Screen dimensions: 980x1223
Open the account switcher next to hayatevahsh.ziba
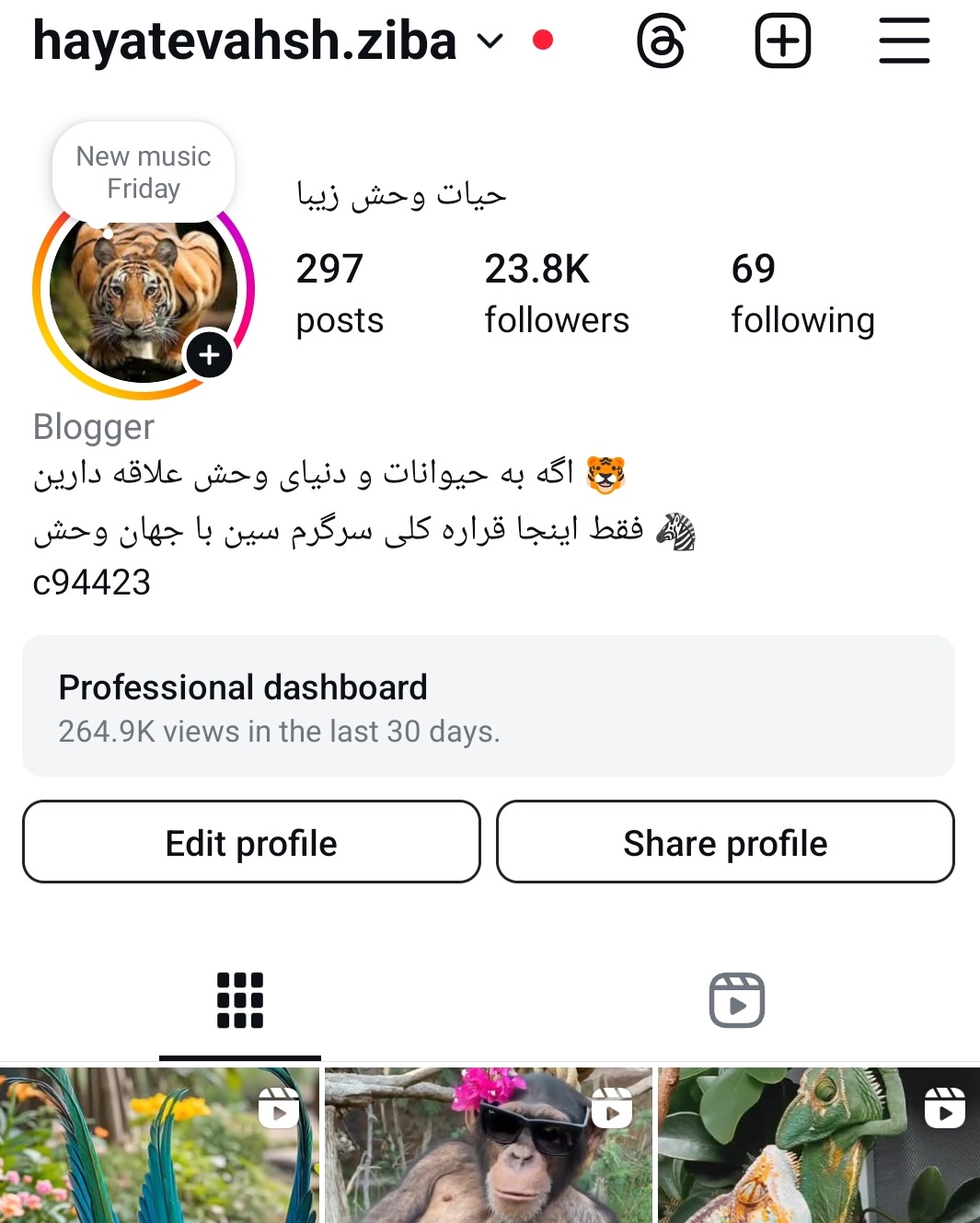click(490, 40)
